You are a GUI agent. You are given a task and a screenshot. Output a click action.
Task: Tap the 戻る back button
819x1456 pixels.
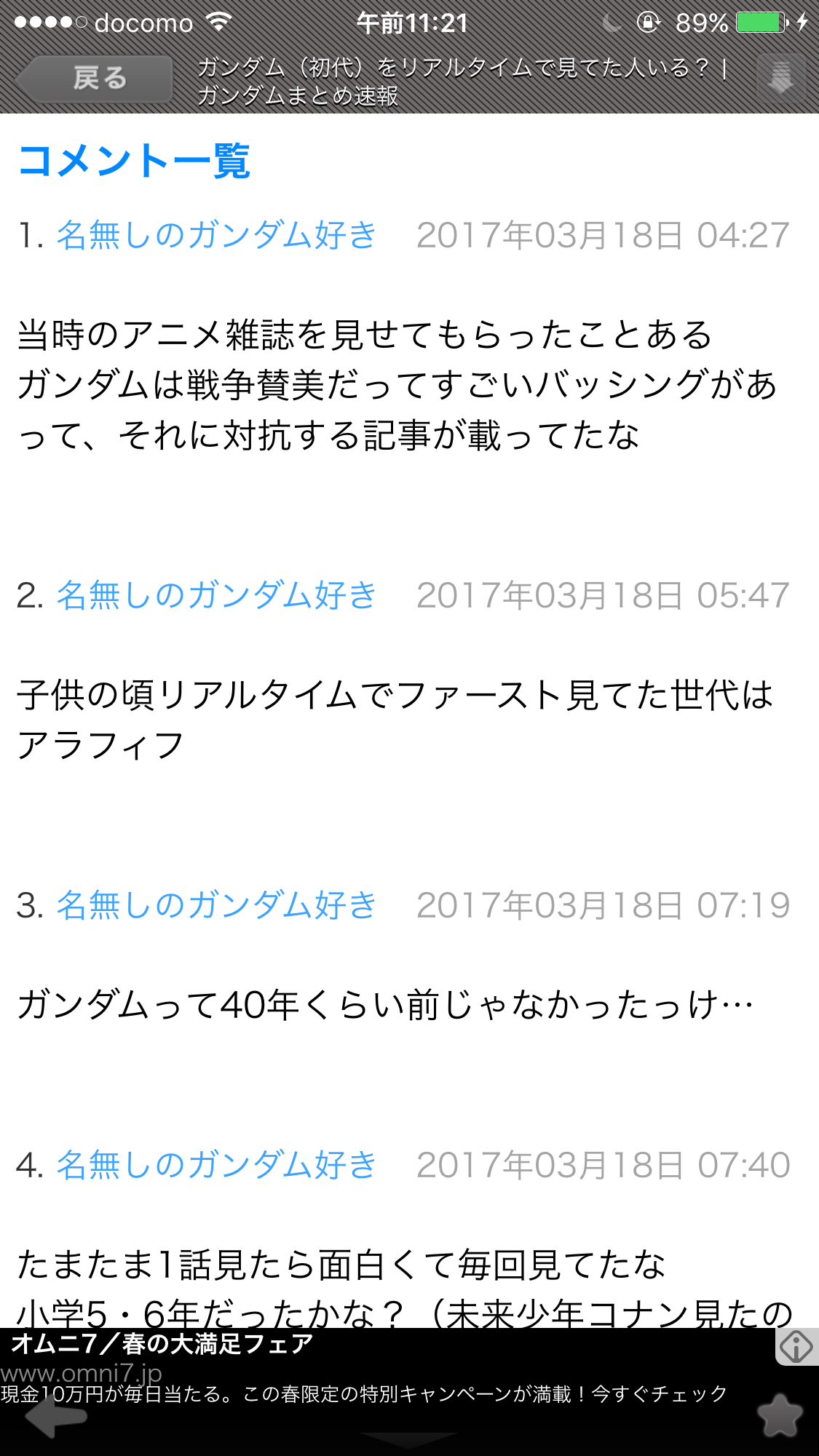95,79
